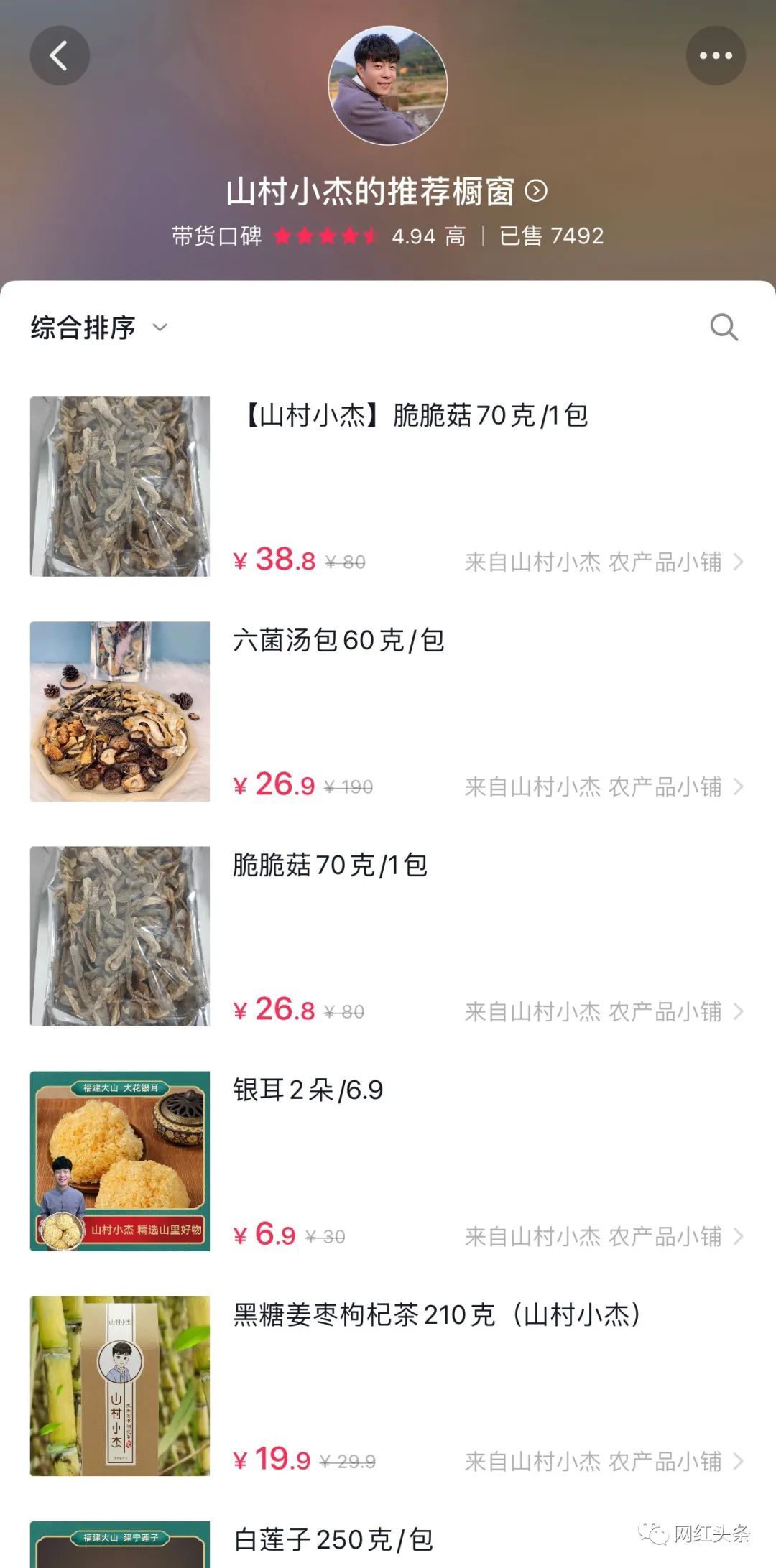
Task: Visit the shop link beside the ¥38.8 price
Action: pyautogui.click(x=604, y=562)
